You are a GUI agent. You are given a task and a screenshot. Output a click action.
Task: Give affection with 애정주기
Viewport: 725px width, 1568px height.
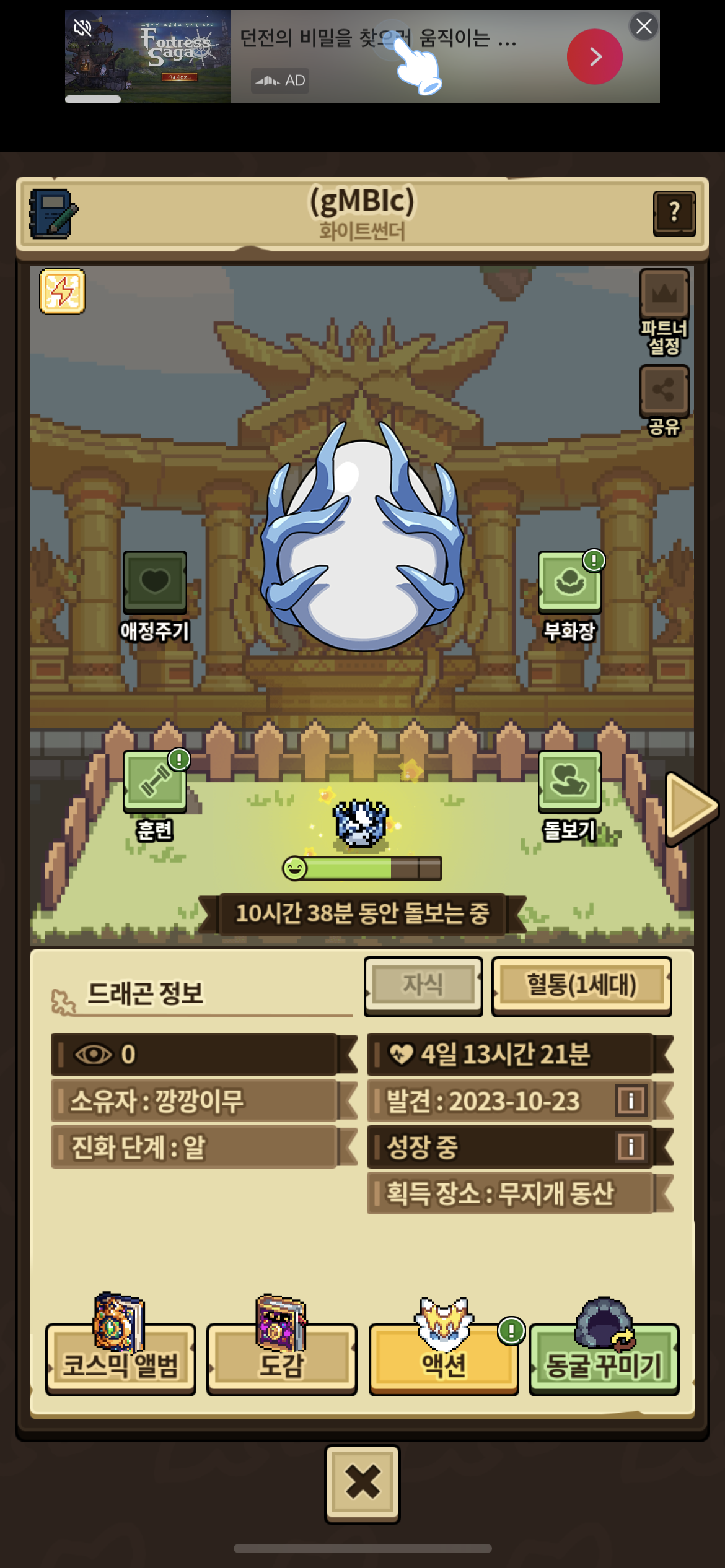(x=155, y=583)
